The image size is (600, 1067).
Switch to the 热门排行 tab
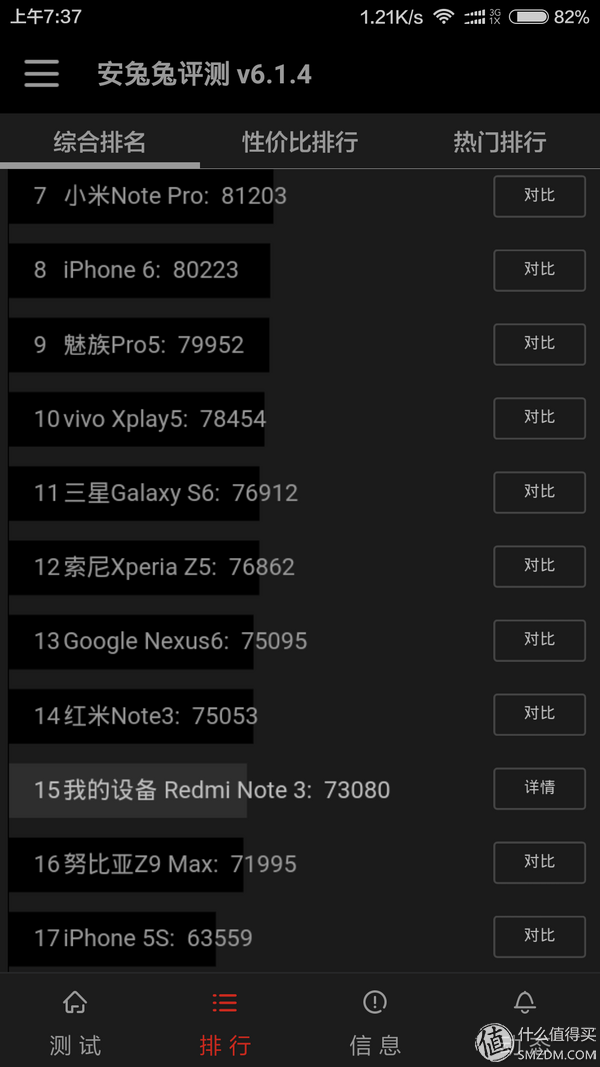[x=500, y=142]
